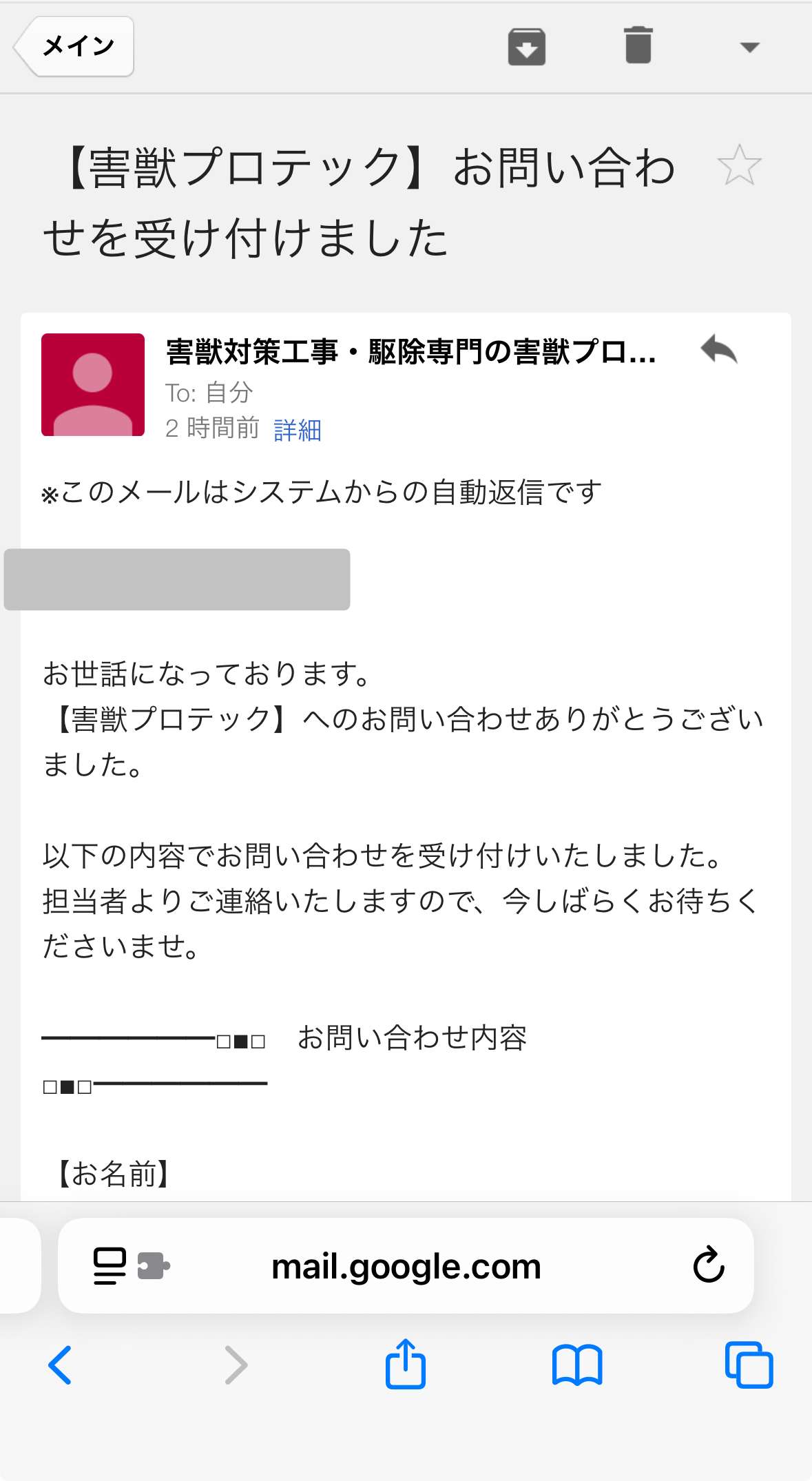The width and height of the screenshot is (812, 1481).
Task: Tap the 2 時間前 timestamp
Action: (x=210, y=428)
